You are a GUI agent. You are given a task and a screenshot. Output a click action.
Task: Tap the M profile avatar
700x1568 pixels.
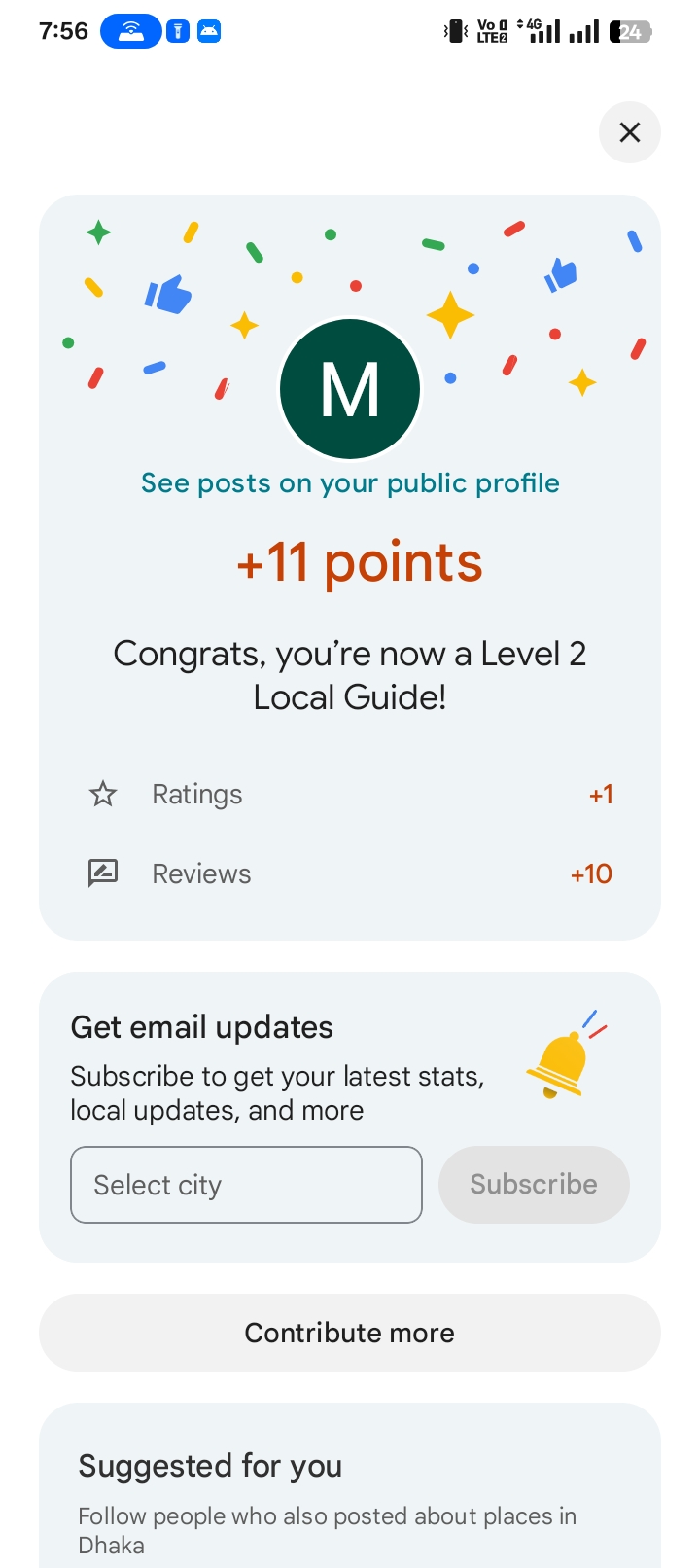pos(350,389)
